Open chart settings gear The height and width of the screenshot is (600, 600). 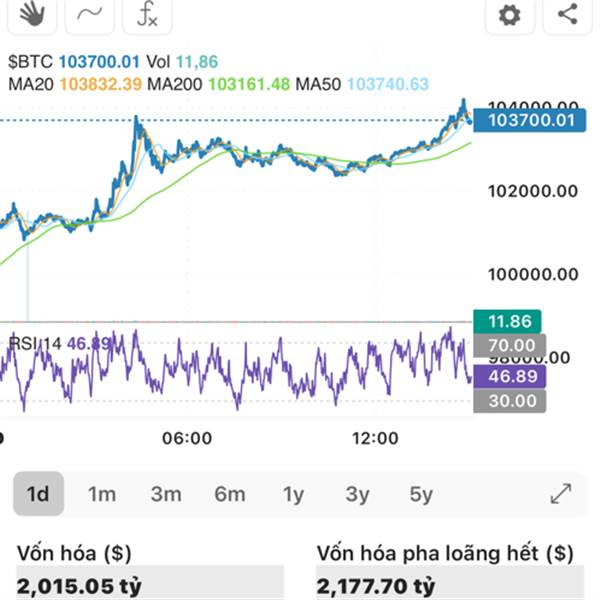click(x=510, y=14)
